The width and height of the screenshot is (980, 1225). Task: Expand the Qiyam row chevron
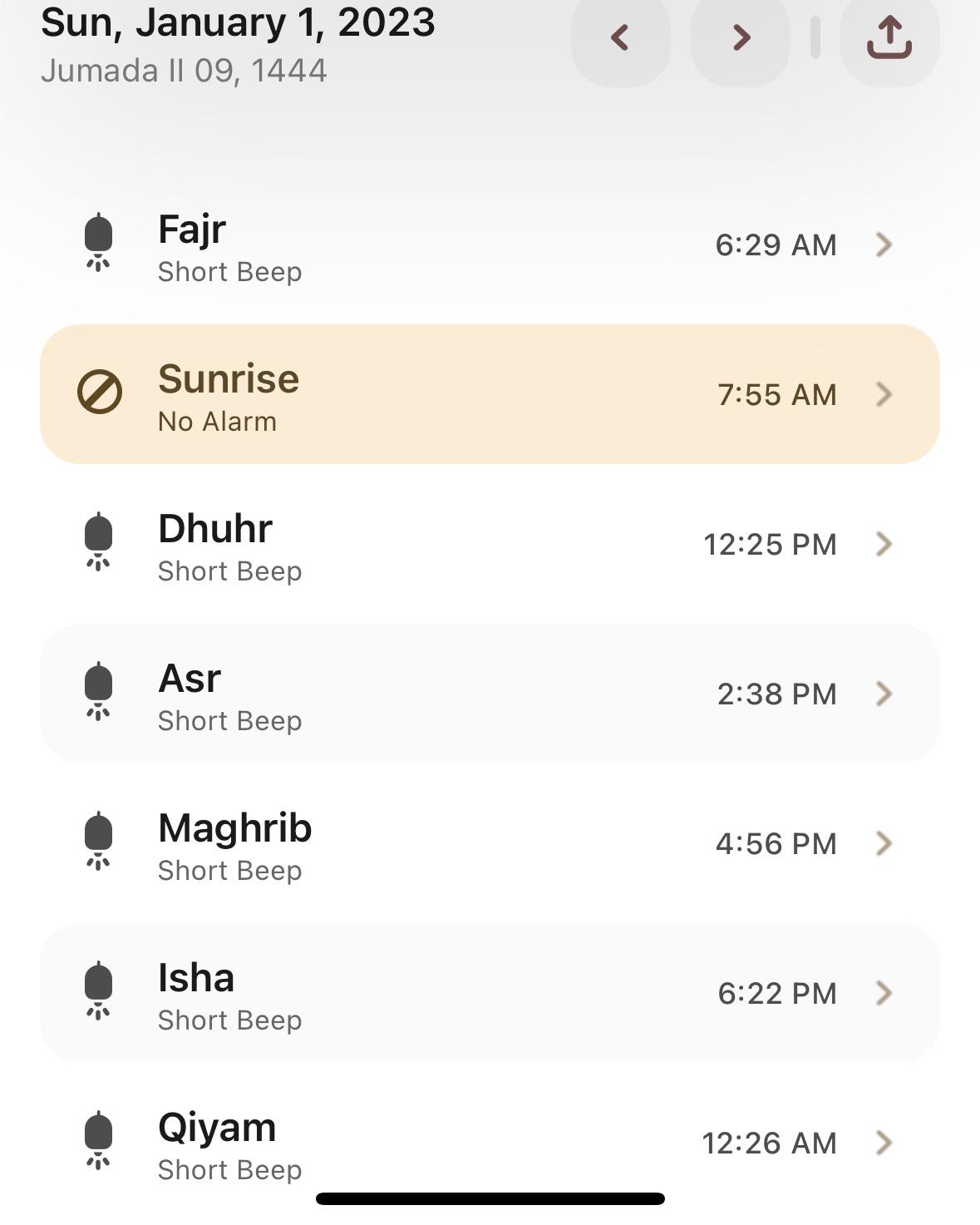point(884,1143)
